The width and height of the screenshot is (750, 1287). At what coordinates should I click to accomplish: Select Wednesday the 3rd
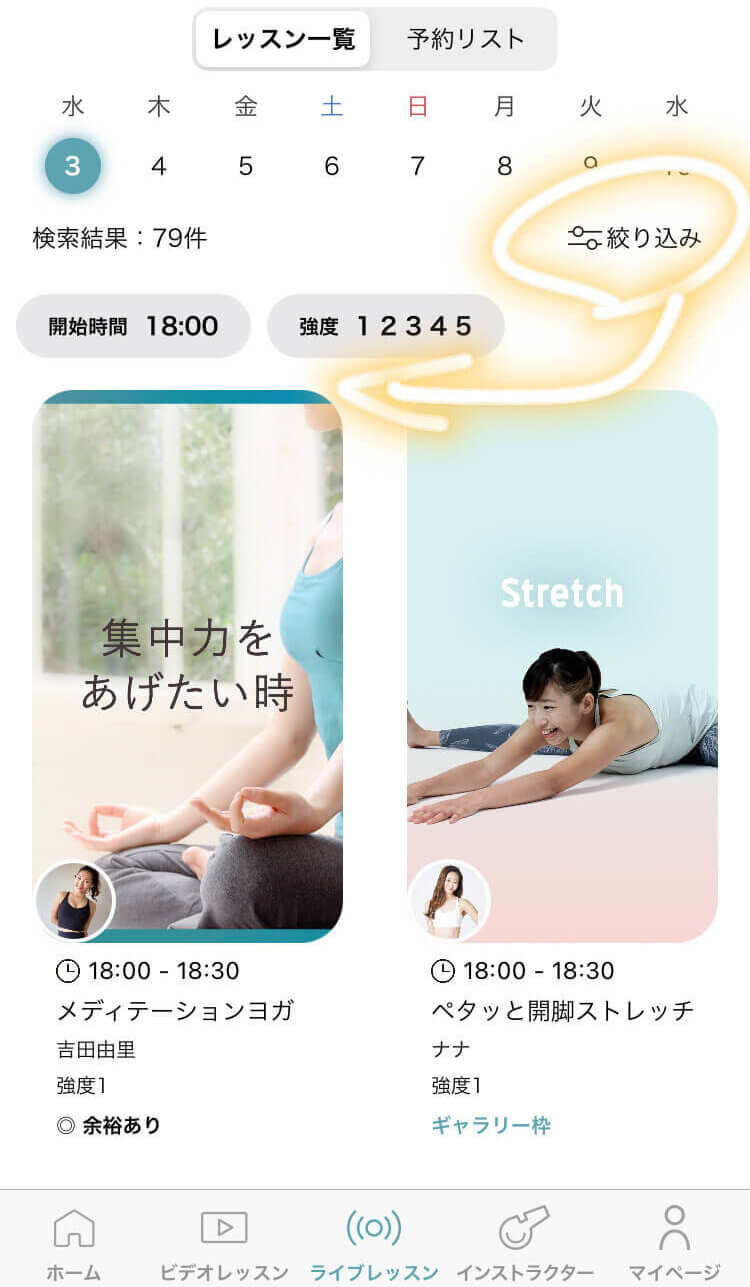pos(72,166)
